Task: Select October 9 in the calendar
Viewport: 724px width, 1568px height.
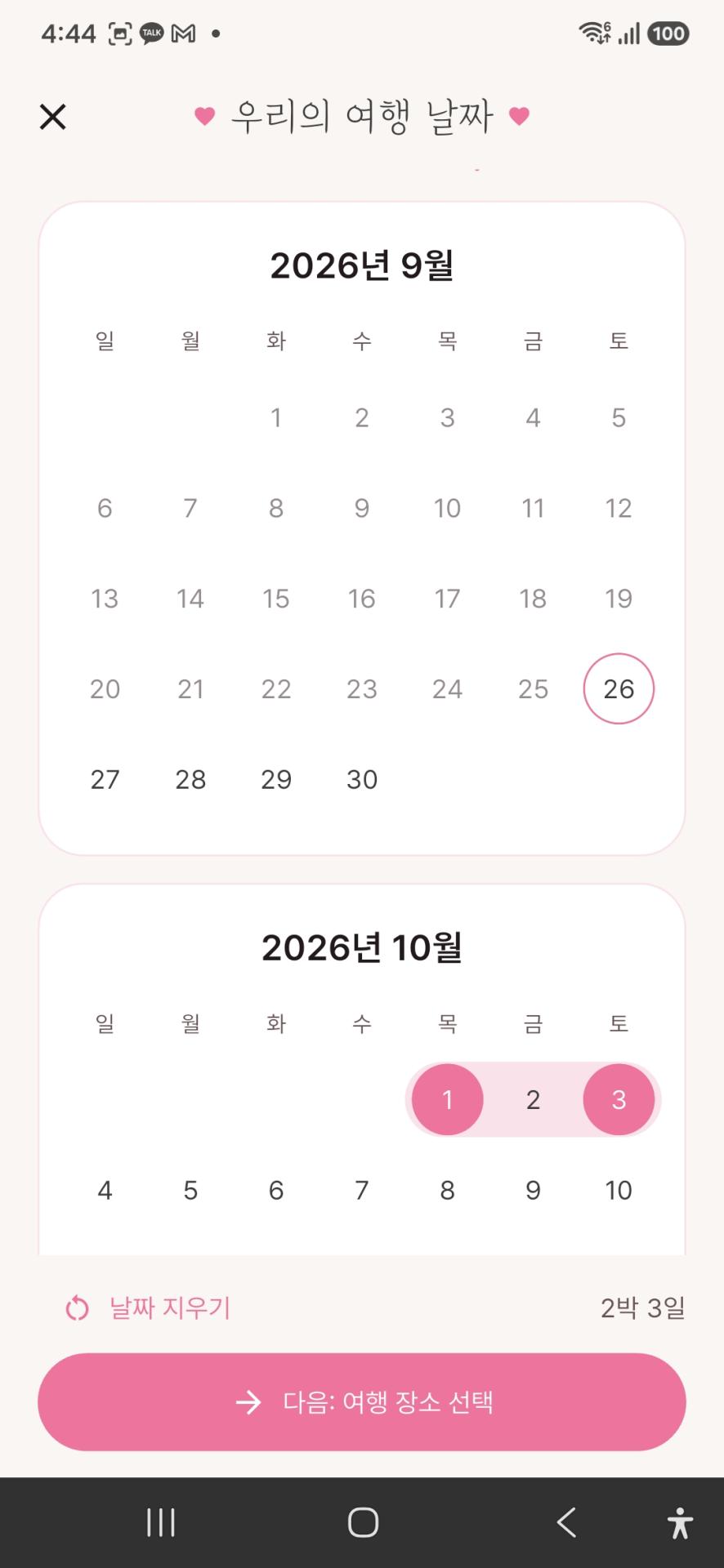Action: click(x=533, y=1190)
